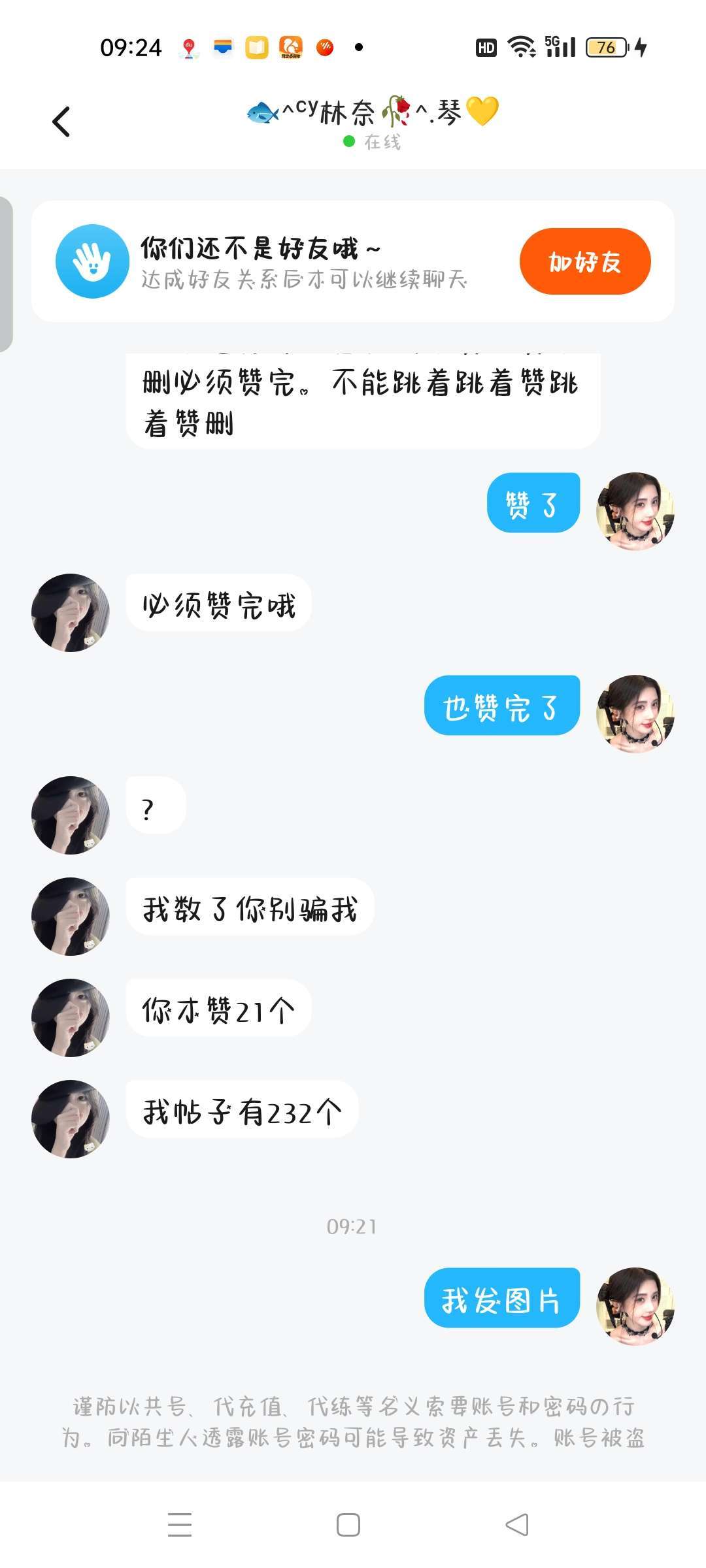Screen dimensions: 706x1568
Task: Open sender's avatar beside 必须赞完哦
Action: click(x=71, y=613)
